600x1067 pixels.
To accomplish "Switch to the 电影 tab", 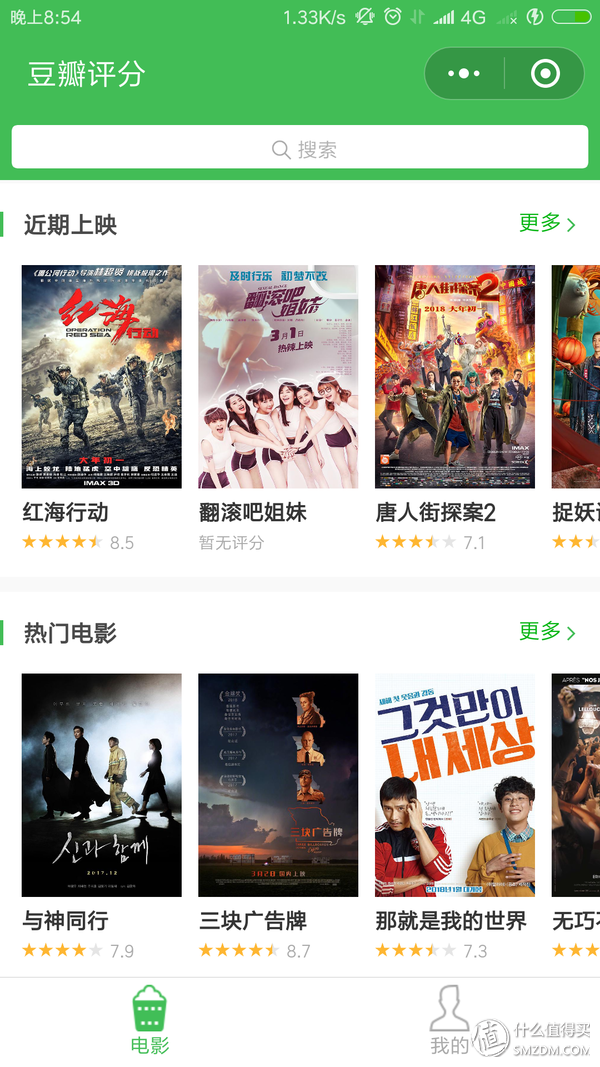I will tap(150, 1022).
